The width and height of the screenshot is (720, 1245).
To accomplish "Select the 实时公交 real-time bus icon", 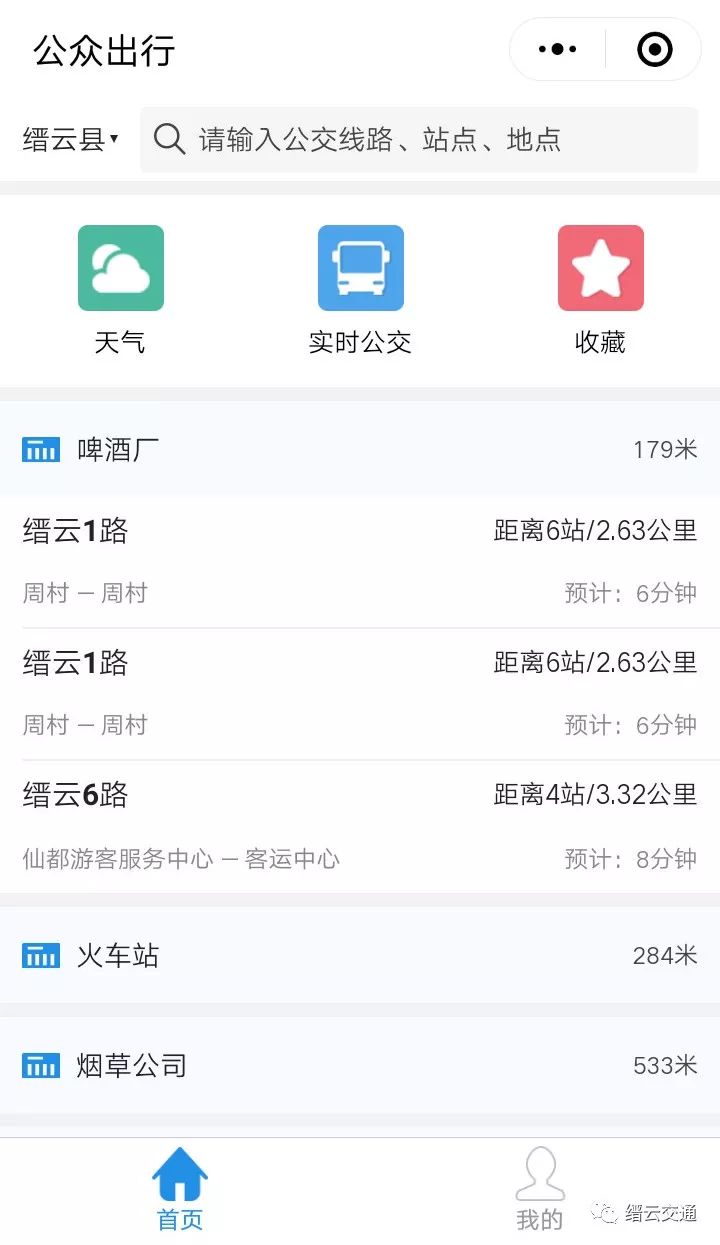I will tap(360, 267).
